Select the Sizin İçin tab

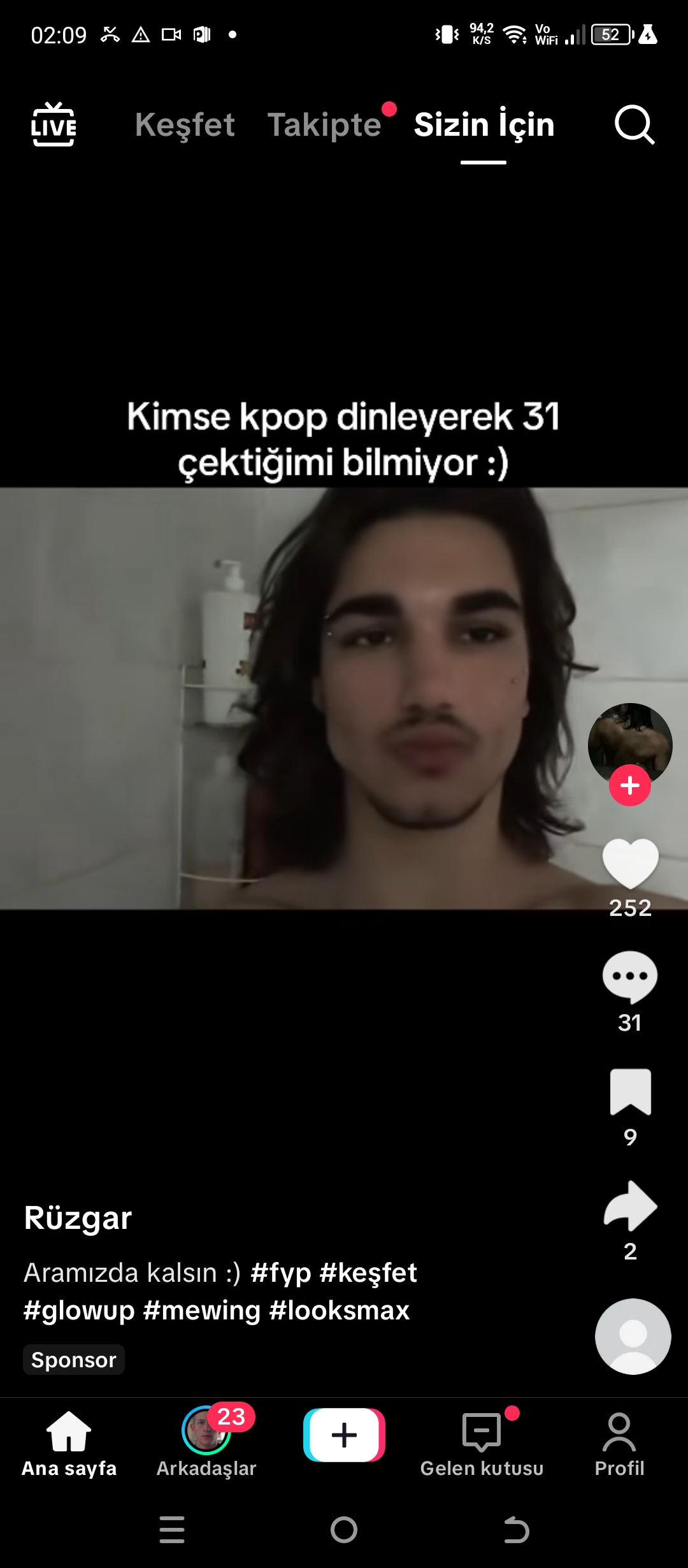(x=484, y=124)
